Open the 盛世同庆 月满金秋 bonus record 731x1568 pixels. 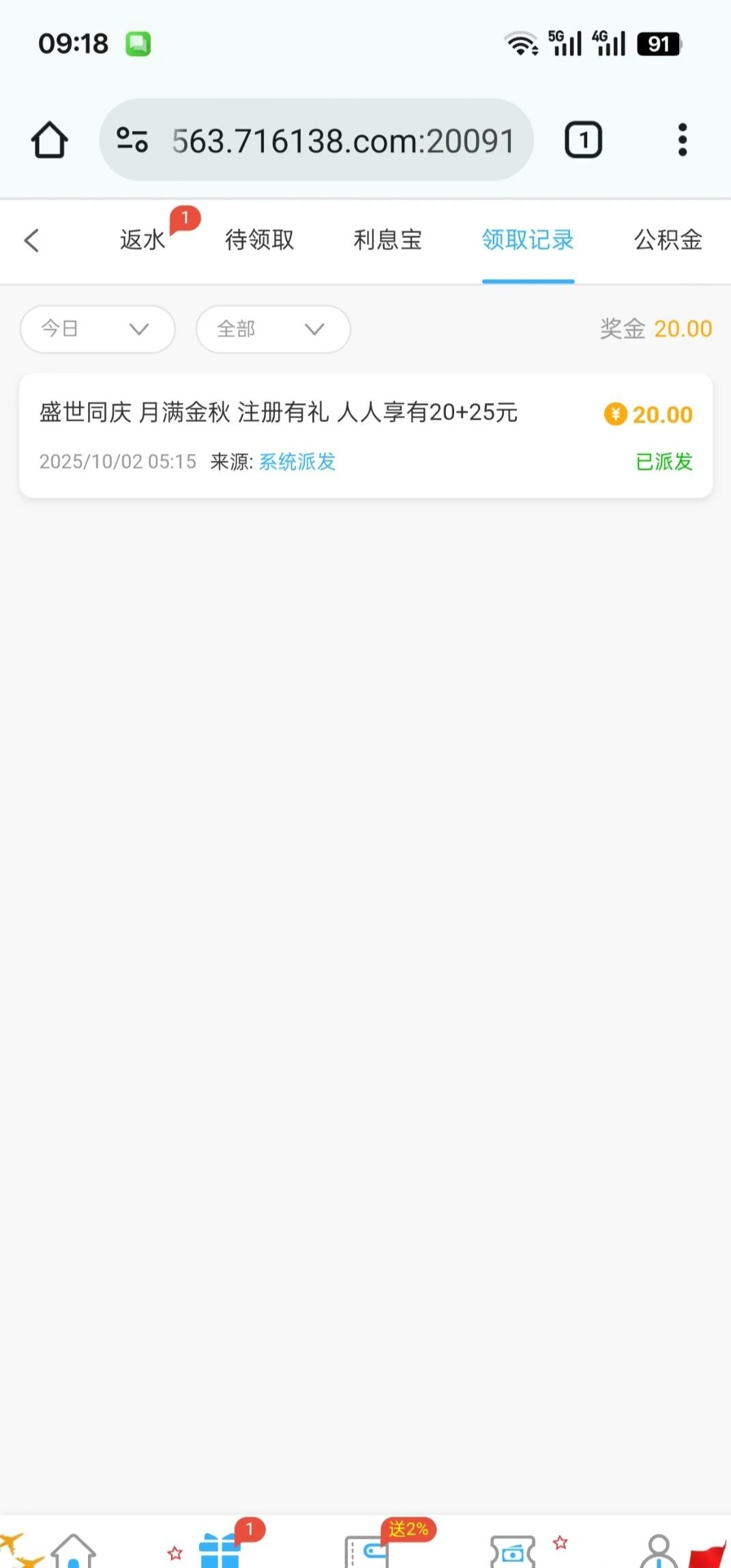coord(278,413)
